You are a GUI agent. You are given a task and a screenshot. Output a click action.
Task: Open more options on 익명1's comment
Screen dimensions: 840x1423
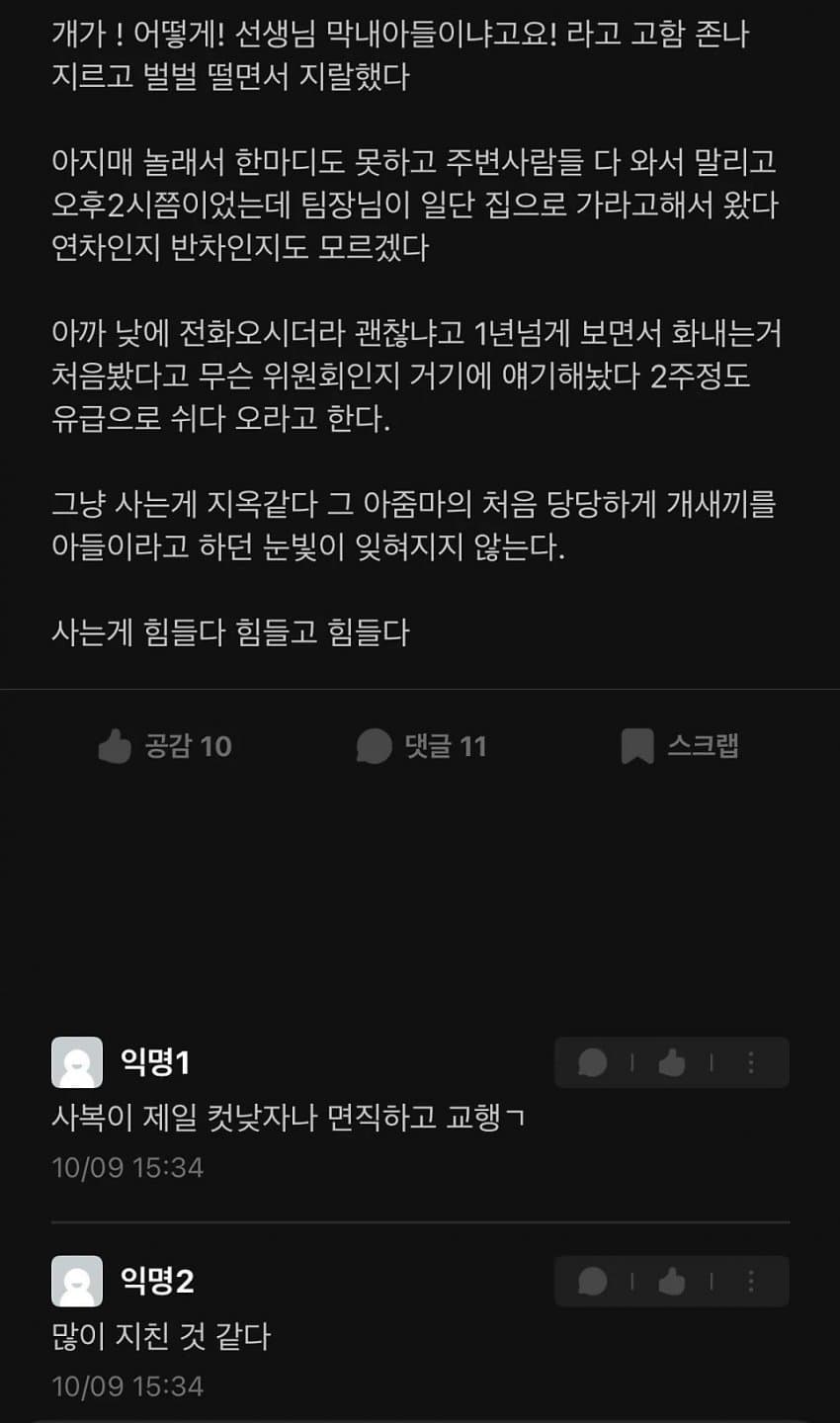tap(751, 1063)
